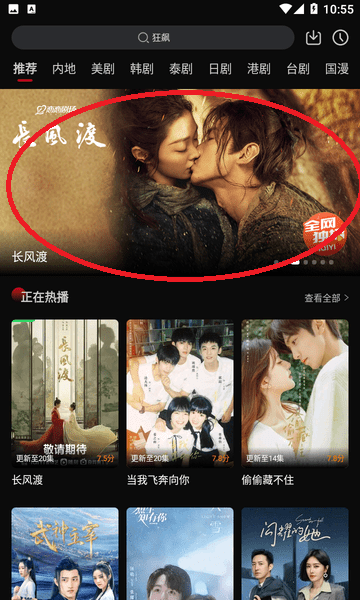Screen dimensions: 360x600
Task: Open the 闪耀的她 poster card
Action: pyautogui.click(x=295, y=554)
